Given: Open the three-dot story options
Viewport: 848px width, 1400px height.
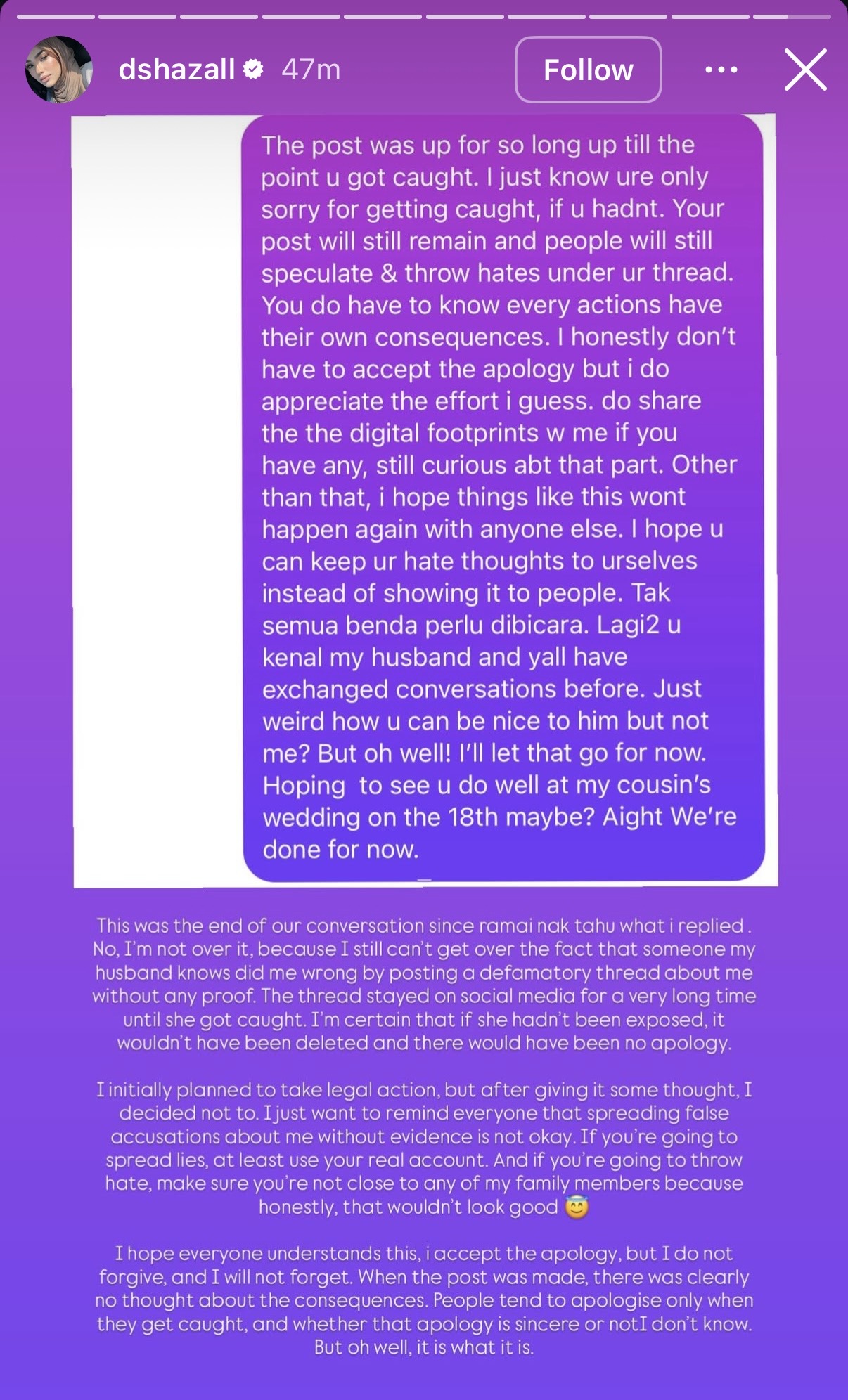Looking at the screenshot, I should (x=721, y=70).
